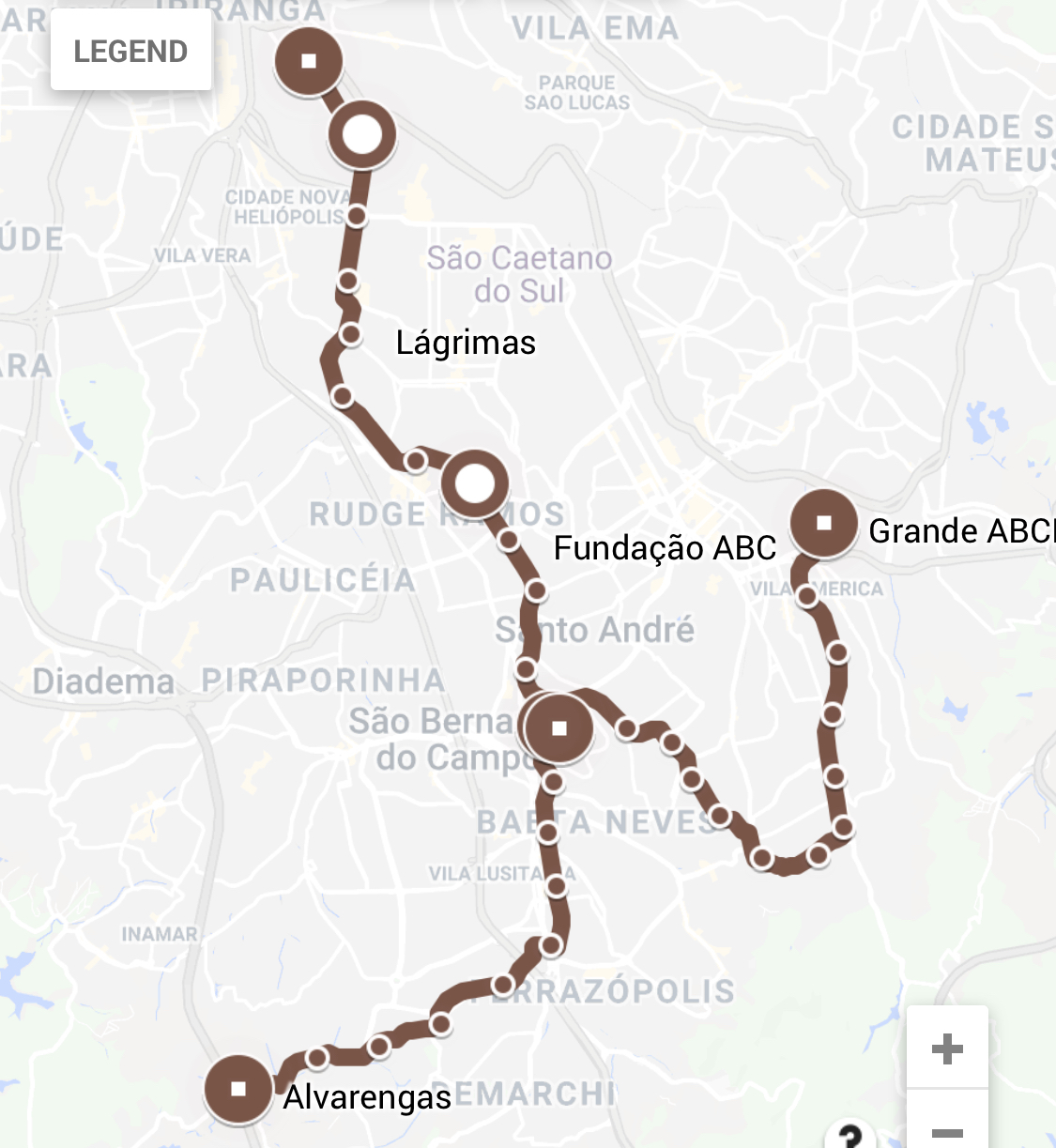Click the Alvarengas text label
Viewport: 1056px width, 1148px height.
(x=368, y=1098)
